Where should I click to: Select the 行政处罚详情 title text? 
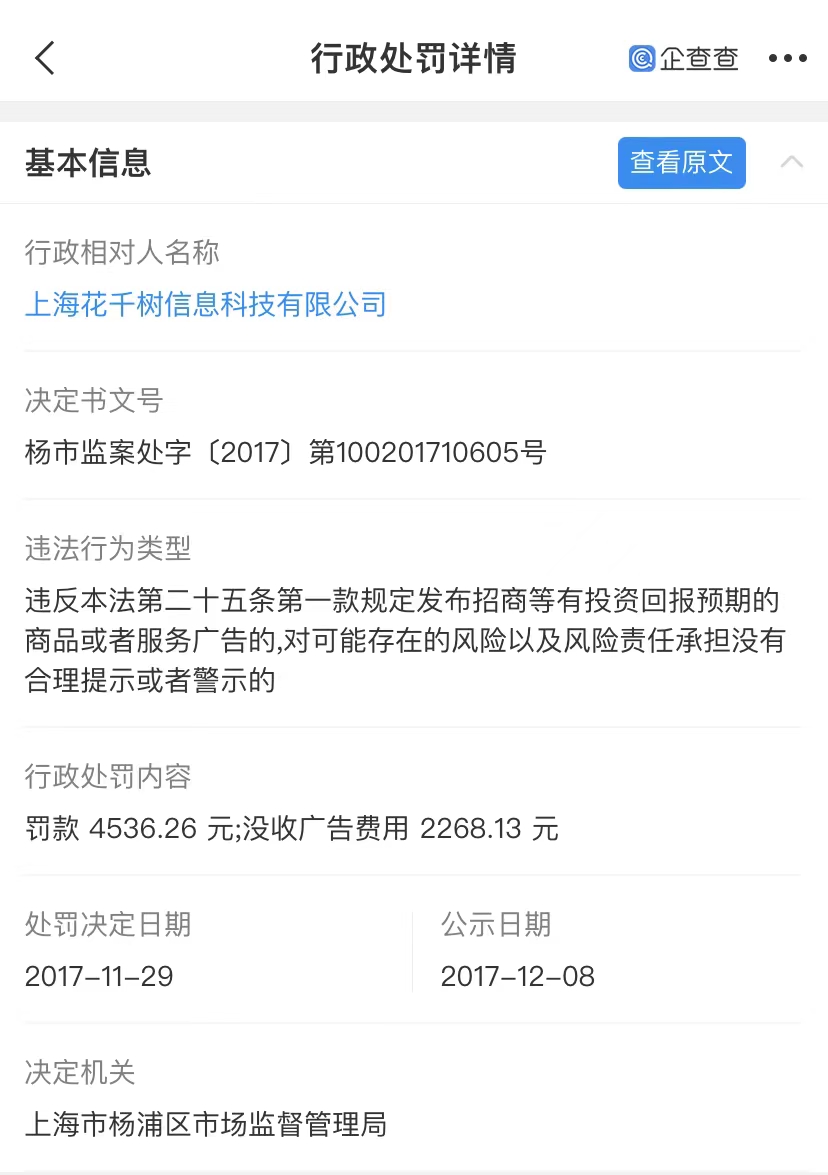click(x=414, y=58)
